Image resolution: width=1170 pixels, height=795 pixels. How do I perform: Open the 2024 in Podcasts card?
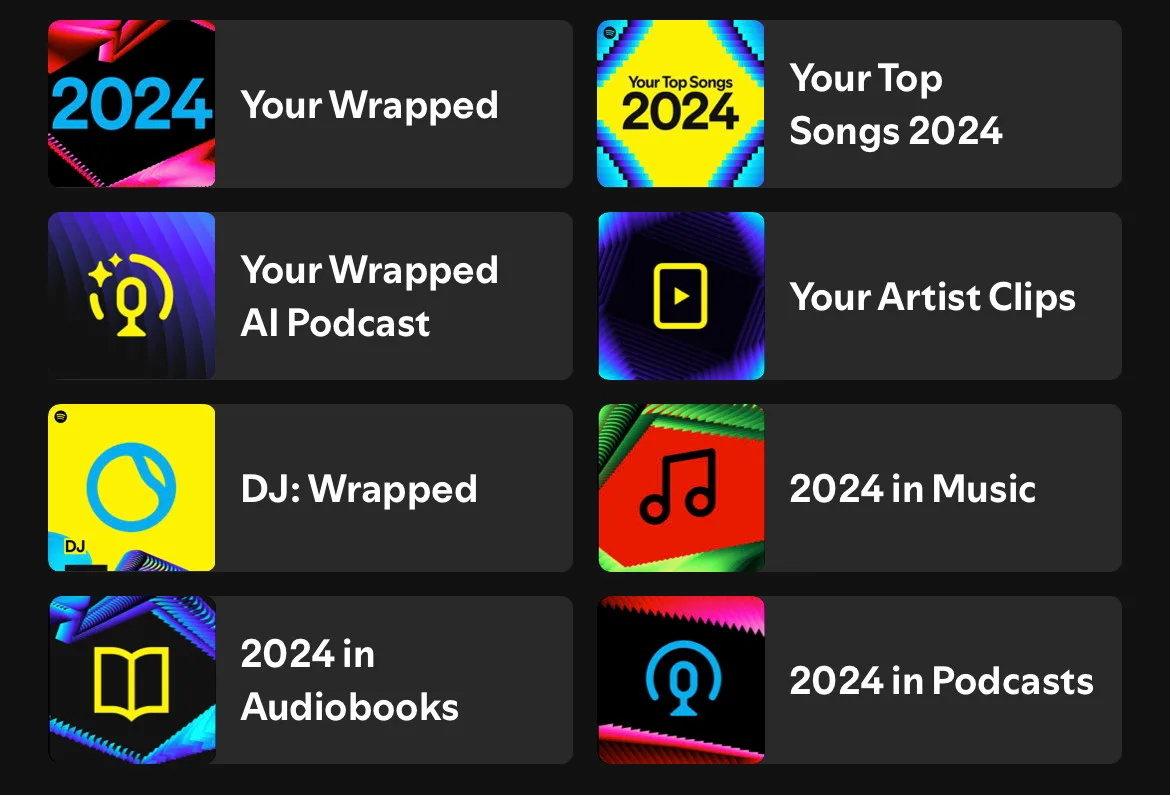pos(859,680)
